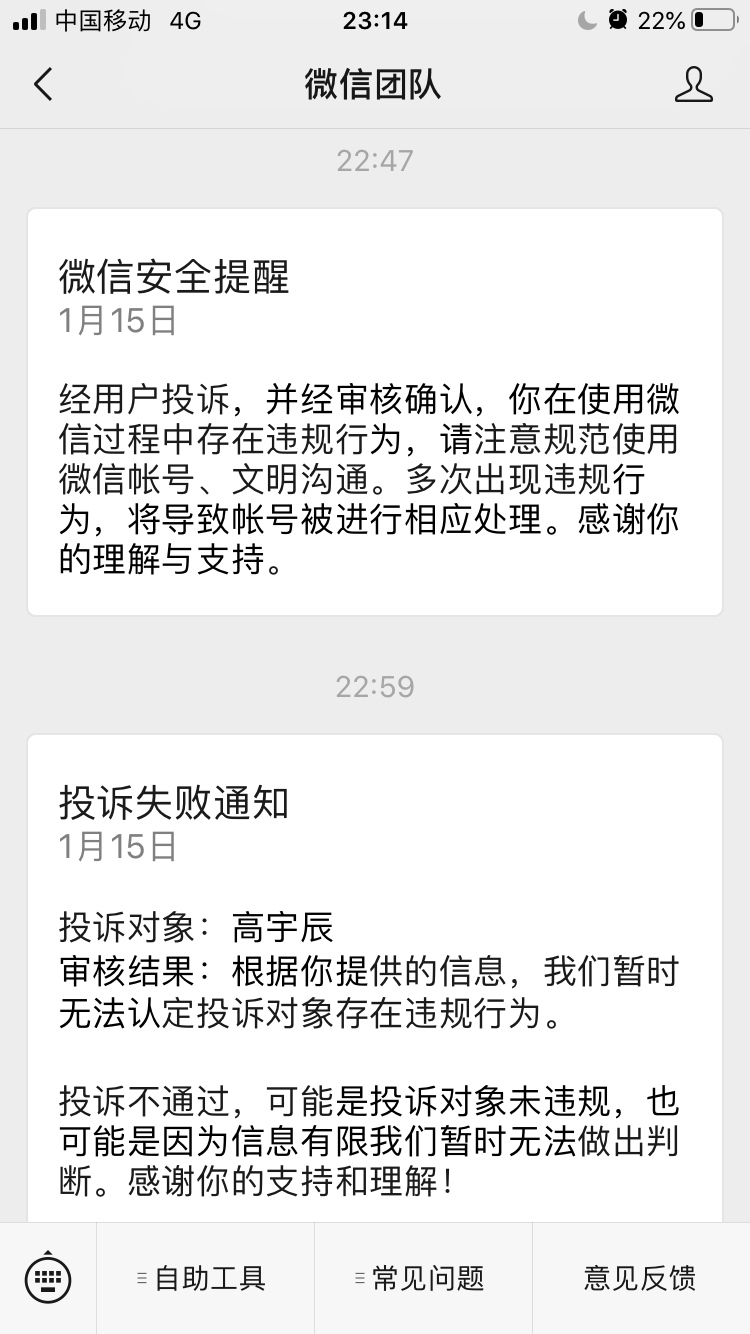Open the 微信安全提醒 notification card
The width and height of the screenshot is (750, 1334).
[x=375, y=410]
